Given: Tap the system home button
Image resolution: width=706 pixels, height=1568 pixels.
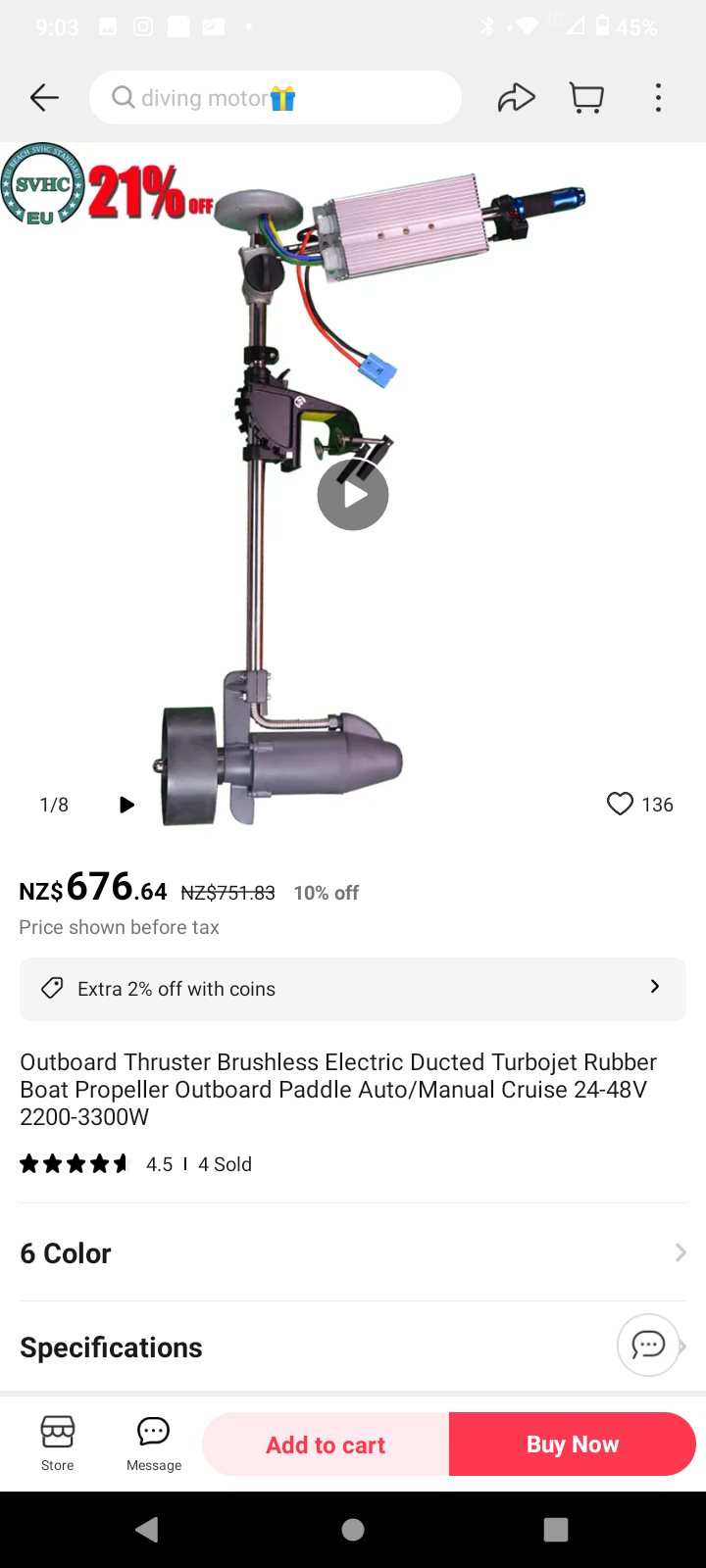Looking at the screenshot, I should 353,1530.
